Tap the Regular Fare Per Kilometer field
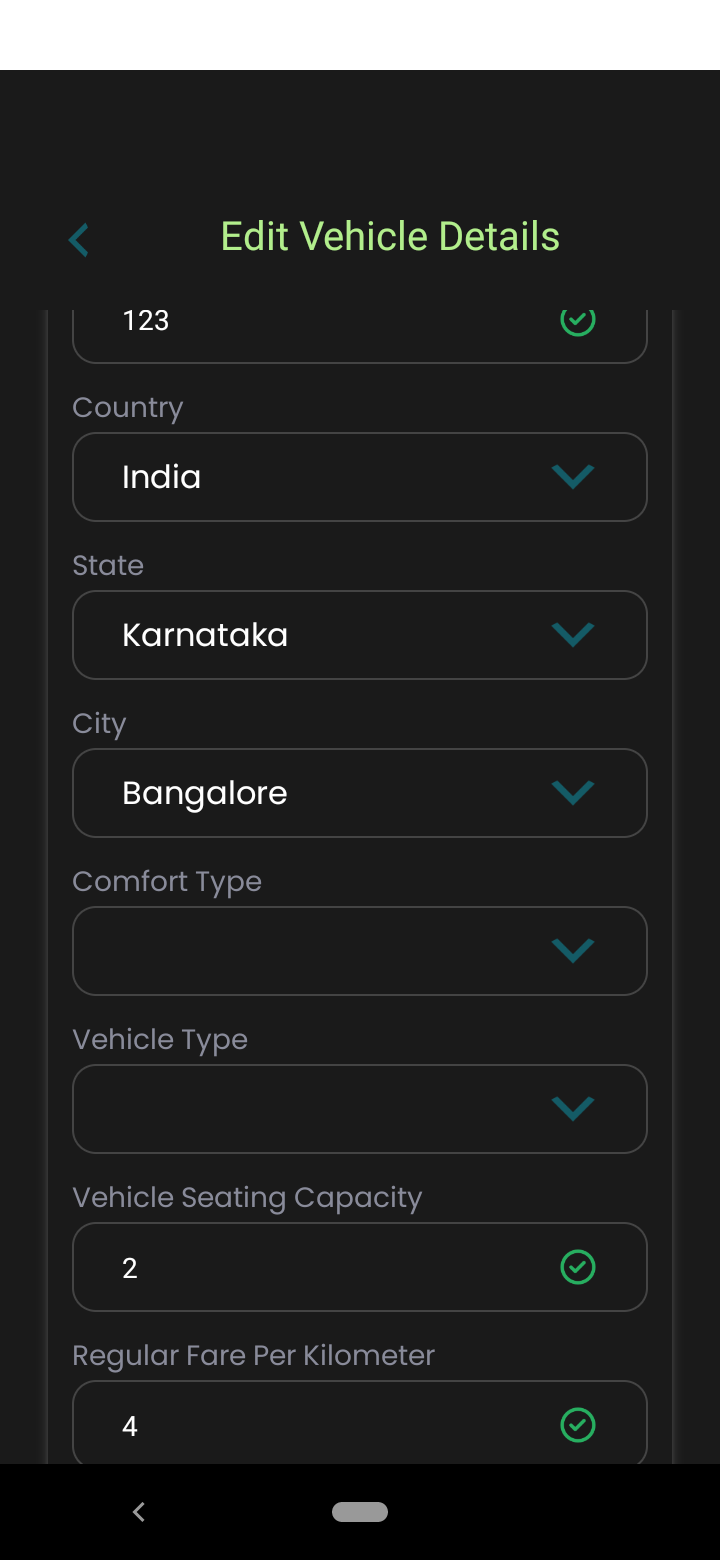This screenshot has width=720, height=1560. (x=360, y=1422)
